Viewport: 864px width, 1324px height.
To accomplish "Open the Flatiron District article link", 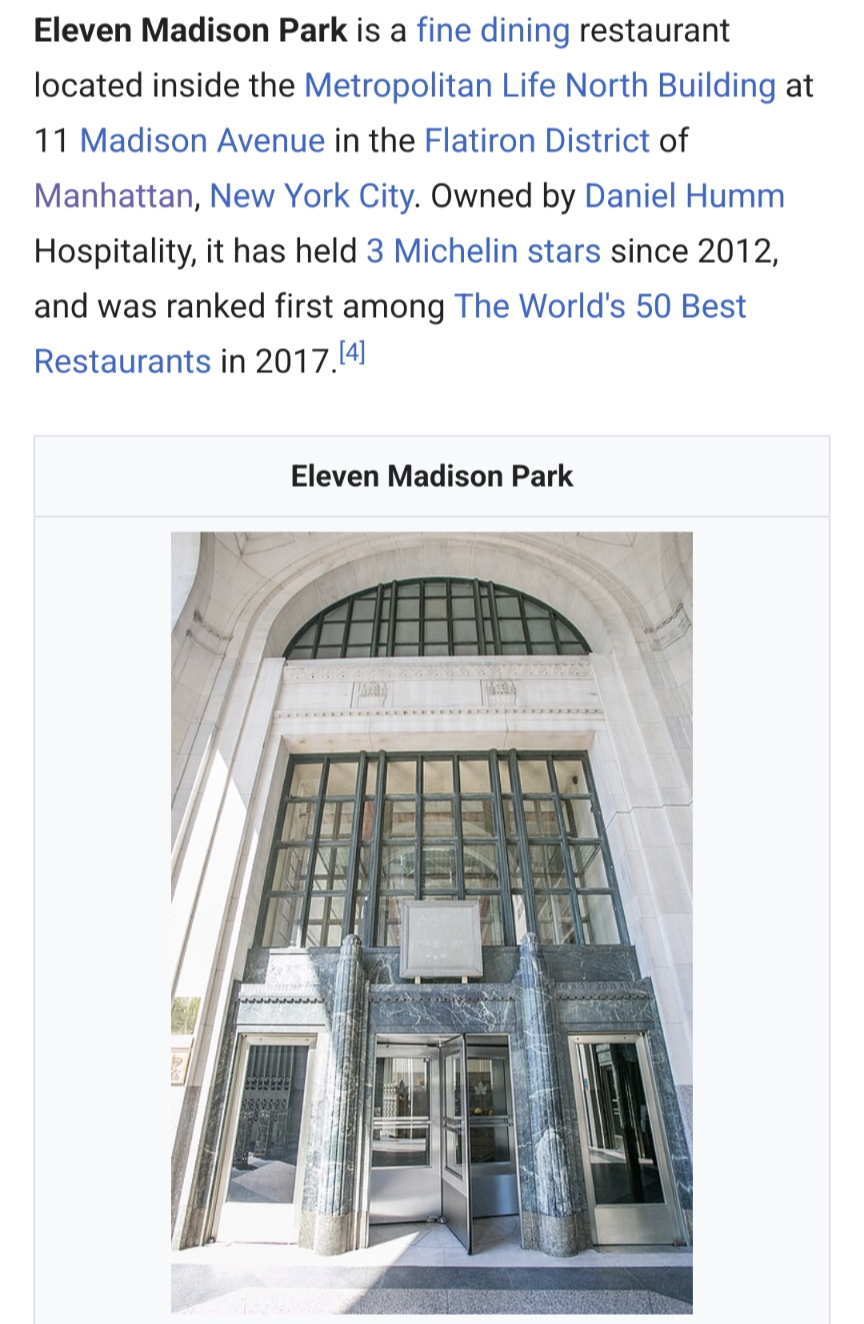I will [x=537, y=141].
